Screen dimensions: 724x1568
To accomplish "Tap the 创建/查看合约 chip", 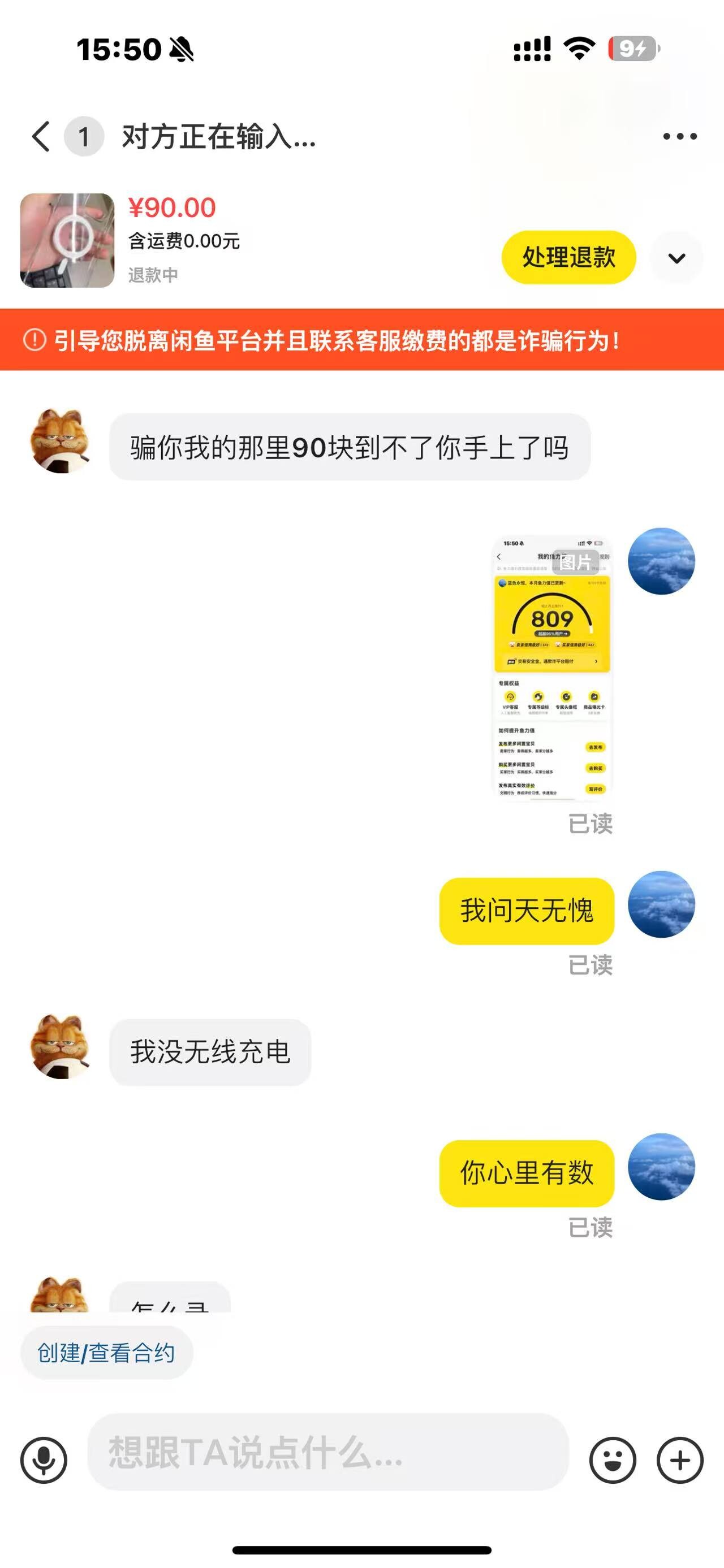I will (x=106, y=1353).
